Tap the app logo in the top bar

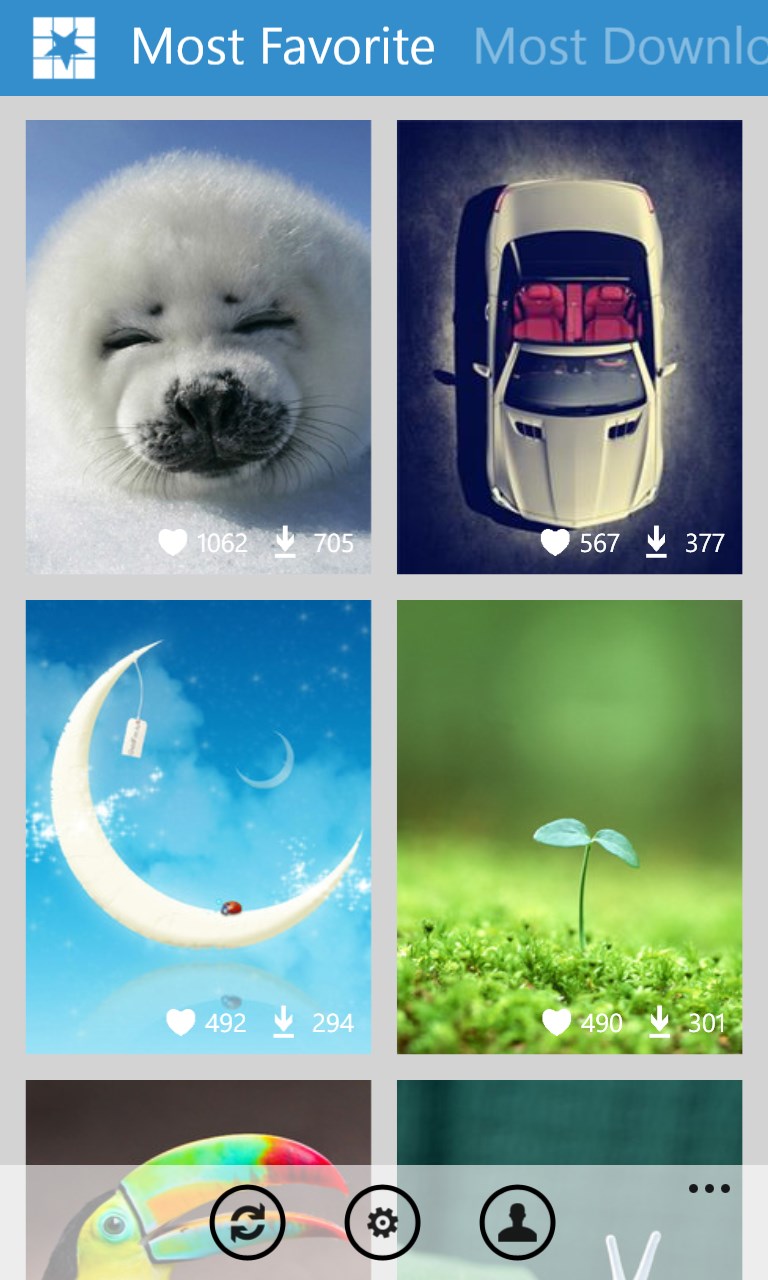64,47
